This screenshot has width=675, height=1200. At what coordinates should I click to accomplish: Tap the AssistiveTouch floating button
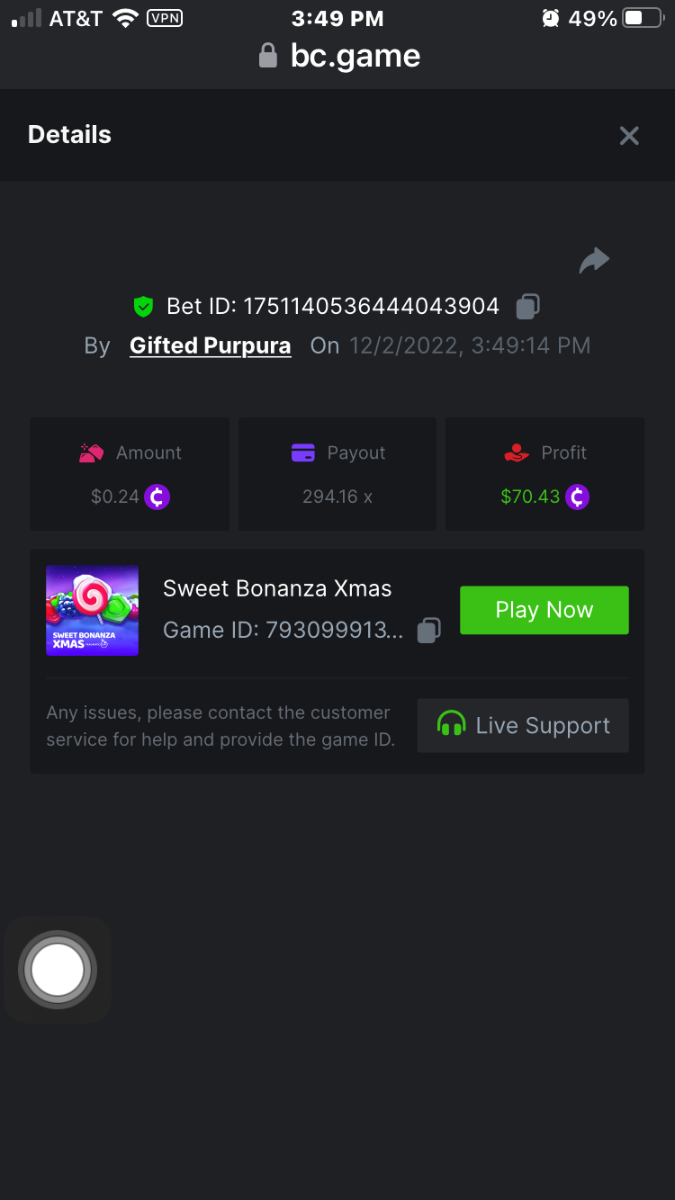(58, 969)
